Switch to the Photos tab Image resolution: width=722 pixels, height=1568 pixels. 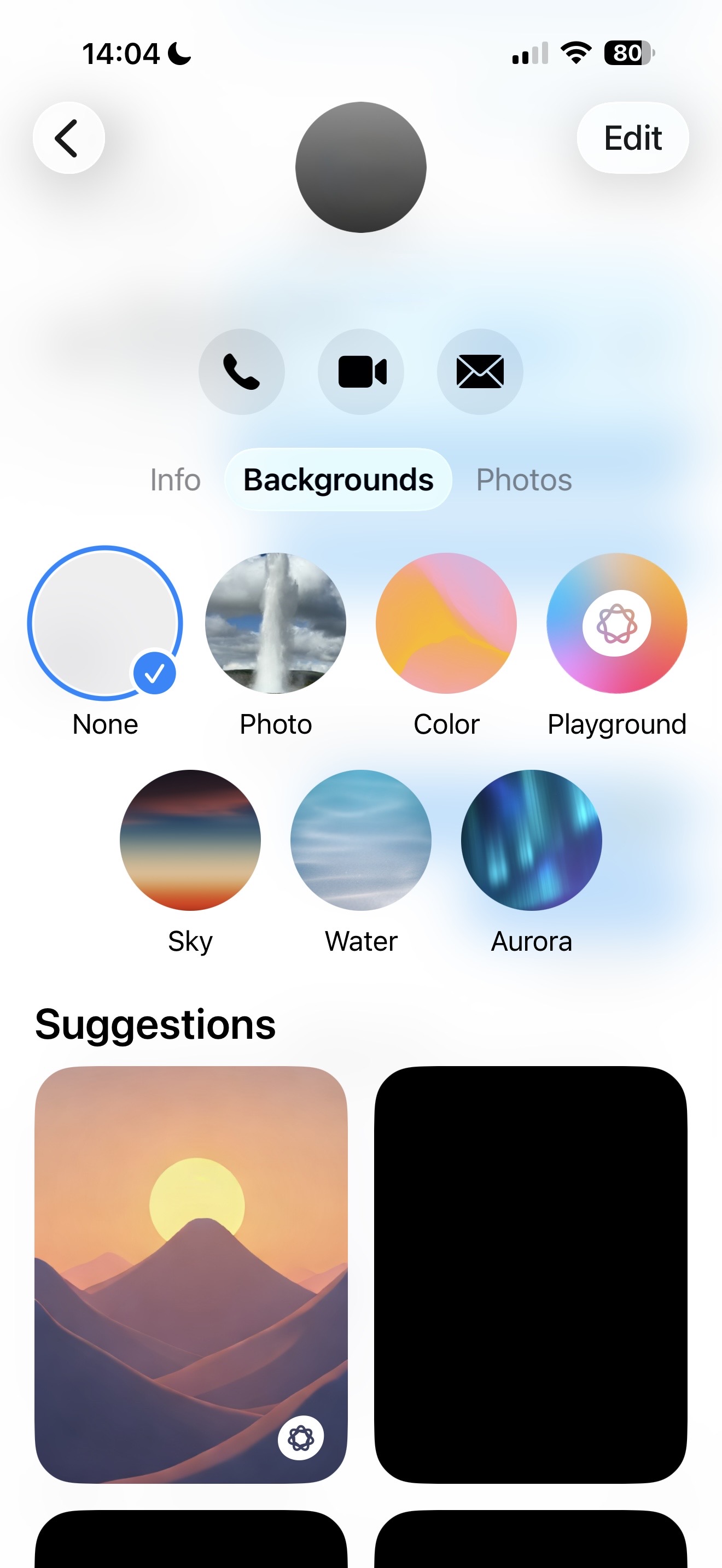pos(523,479)
